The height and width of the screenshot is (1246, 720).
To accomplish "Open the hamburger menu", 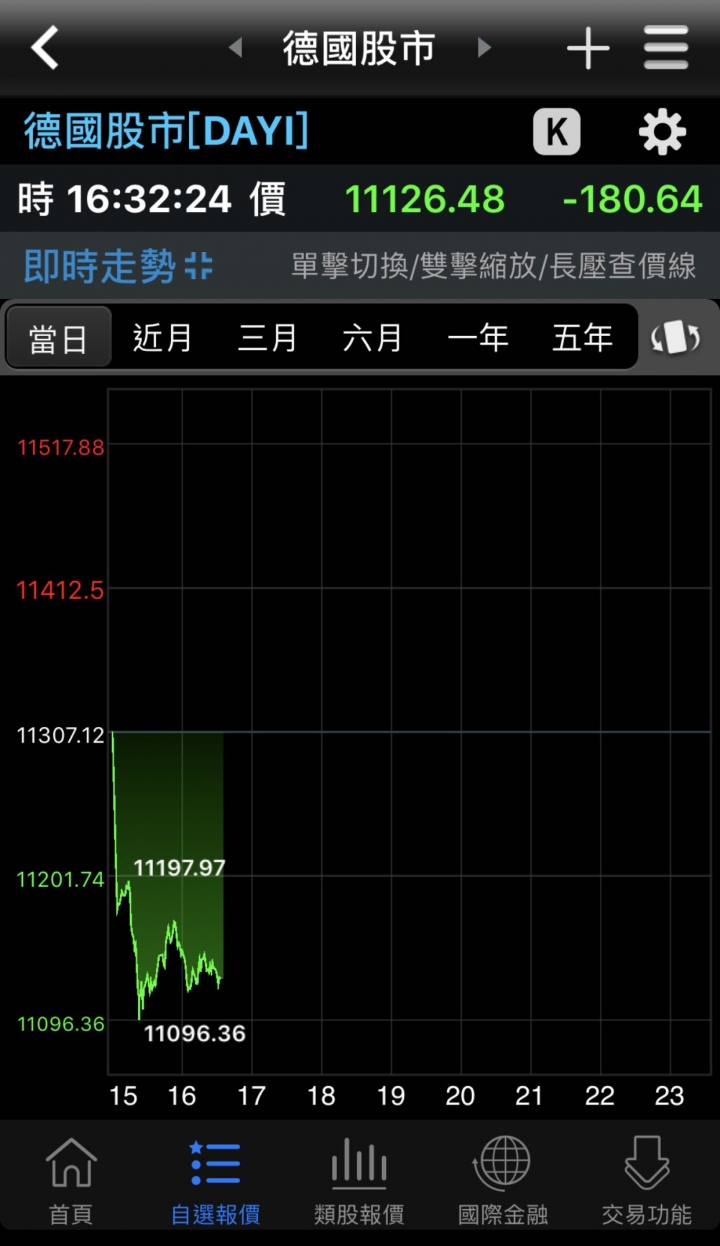I will click(666, 47).
